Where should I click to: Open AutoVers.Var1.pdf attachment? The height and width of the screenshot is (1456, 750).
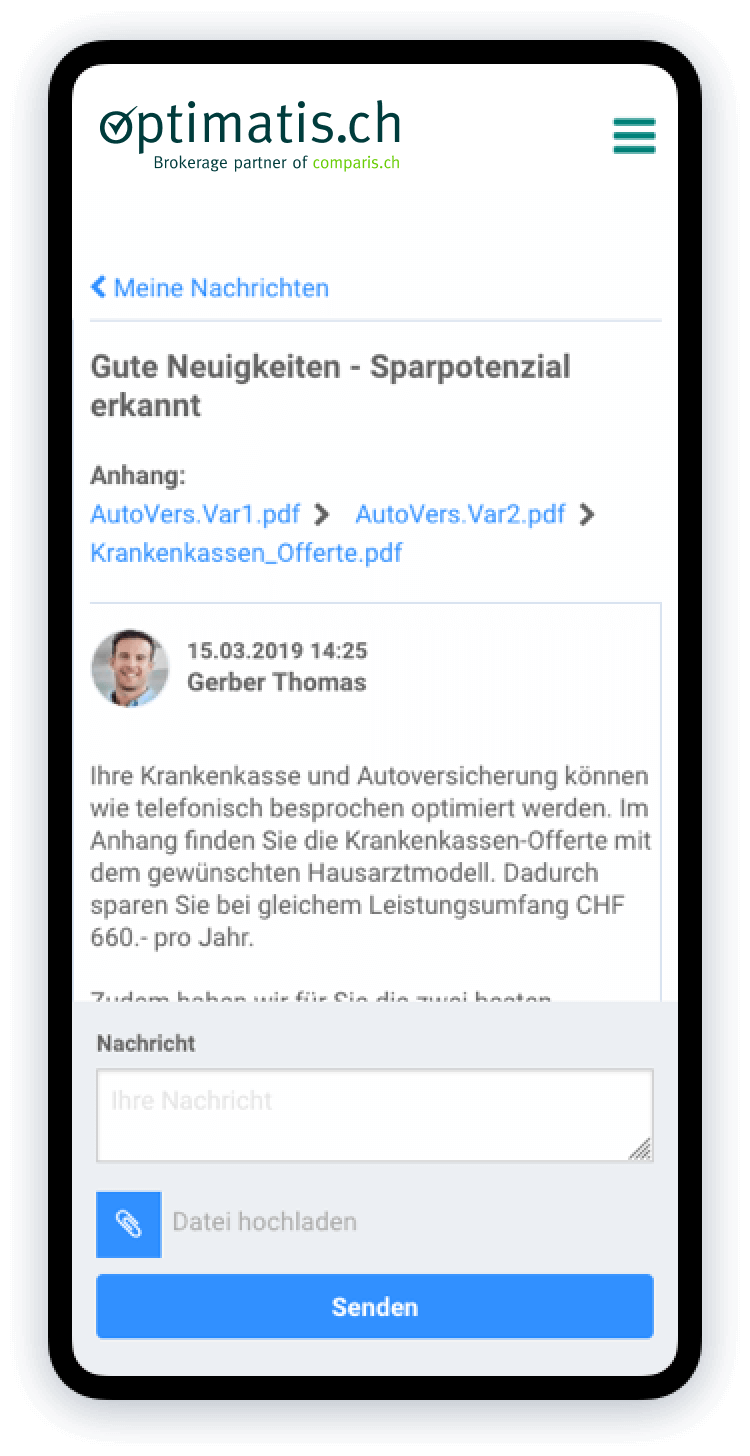click(195, 514)
